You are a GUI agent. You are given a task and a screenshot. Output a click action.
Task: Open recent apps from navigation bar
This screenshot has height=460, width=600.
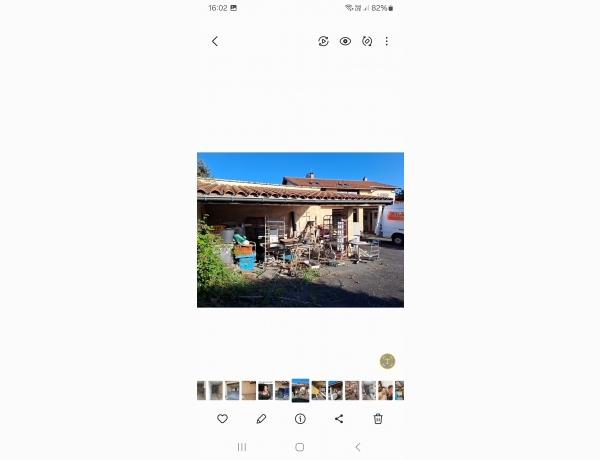click(241, 447)
